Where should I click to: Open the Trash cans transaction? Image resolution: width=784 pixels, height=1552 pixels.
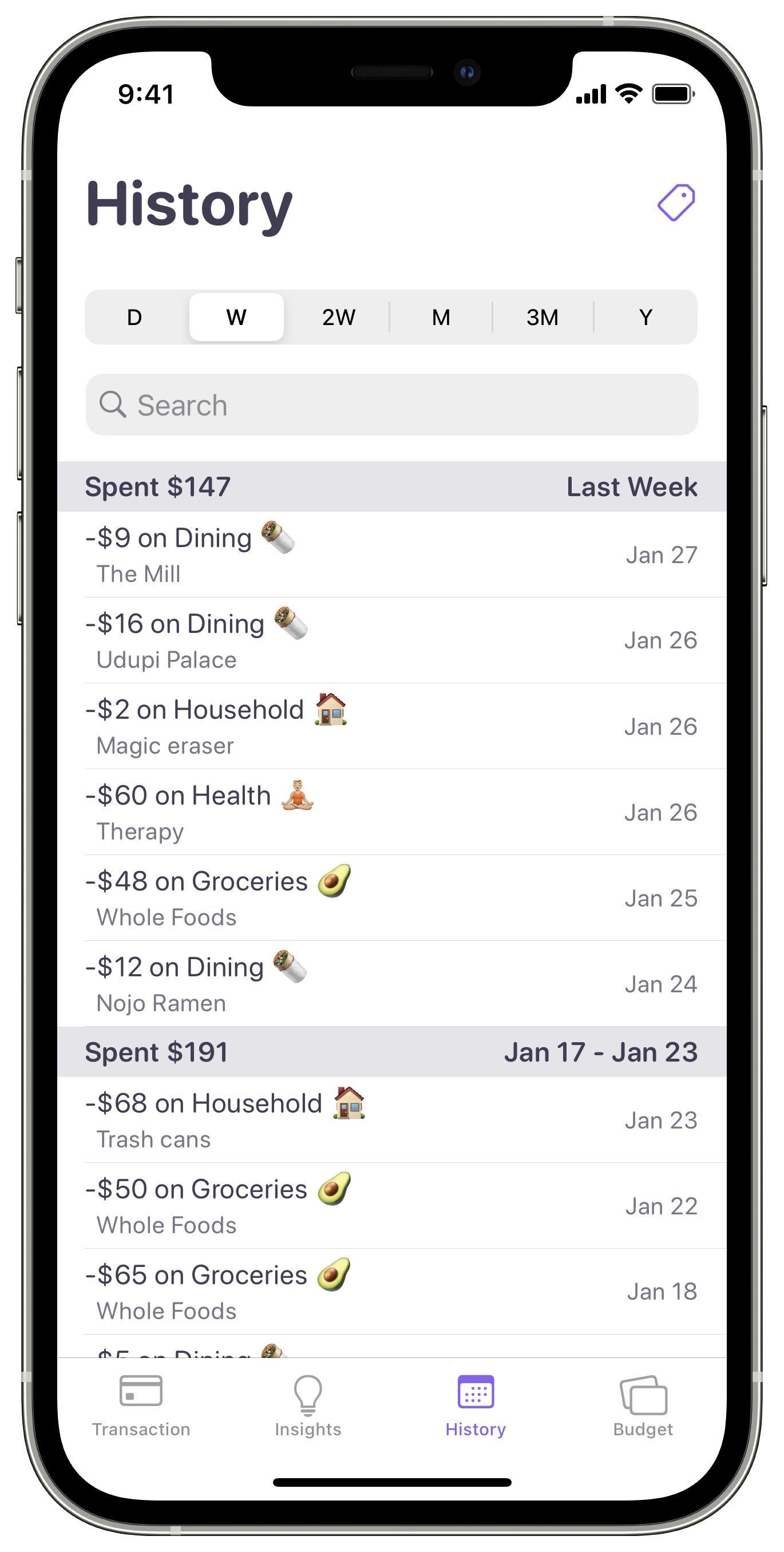click(x=391, y=1121)
